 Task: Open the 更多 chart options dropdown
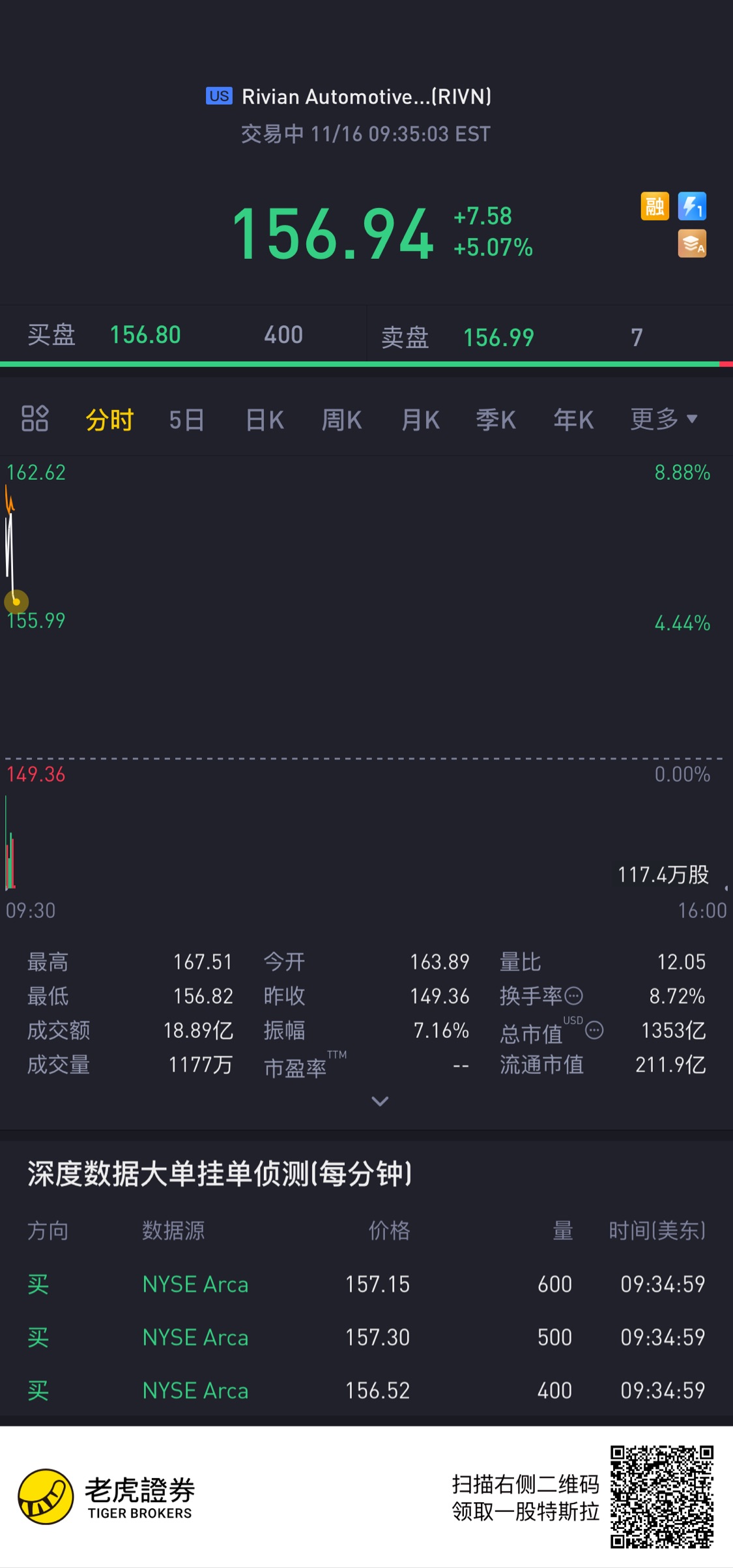point(663,419)
